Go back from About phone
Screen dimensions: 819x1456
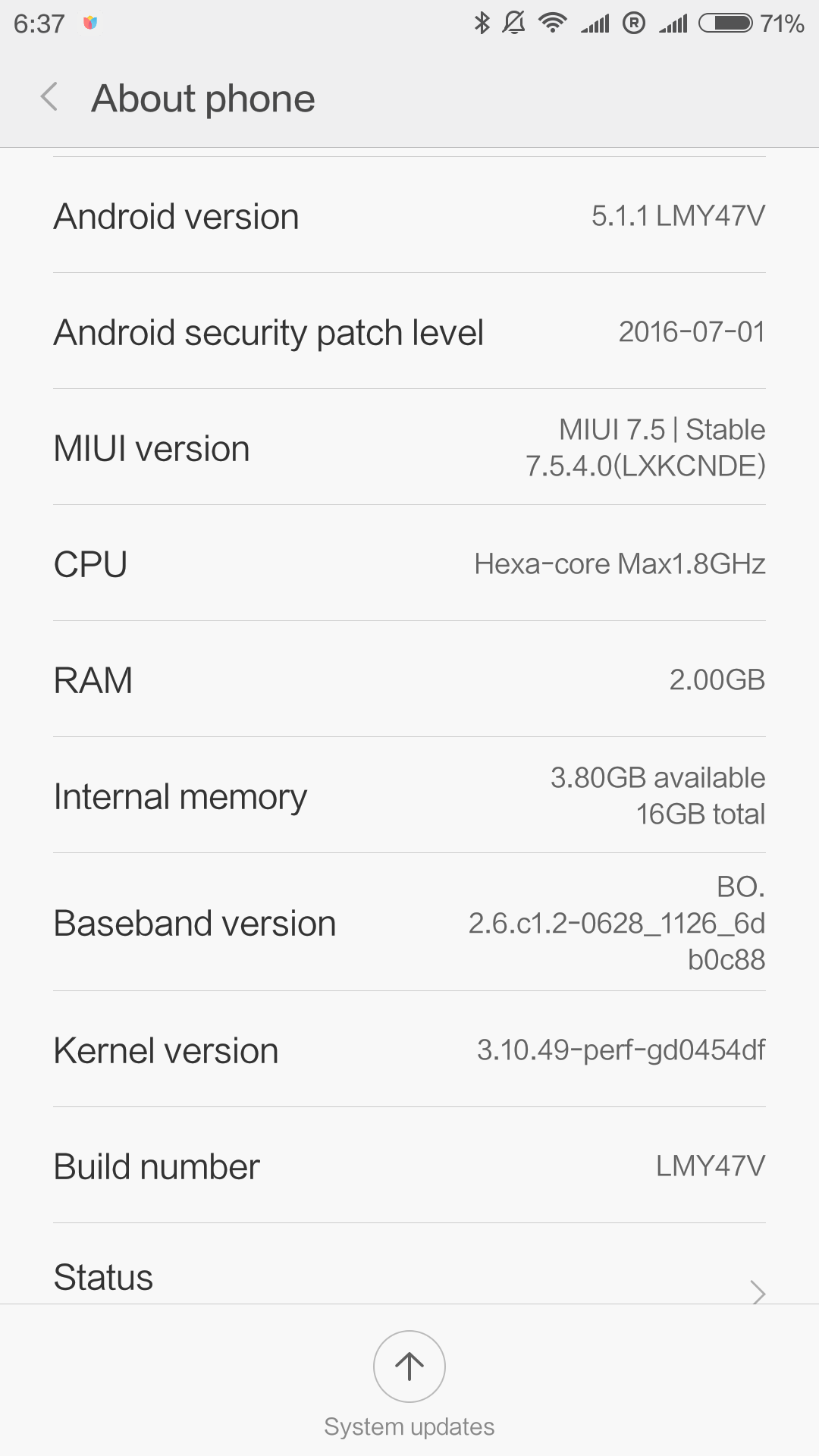49,97
